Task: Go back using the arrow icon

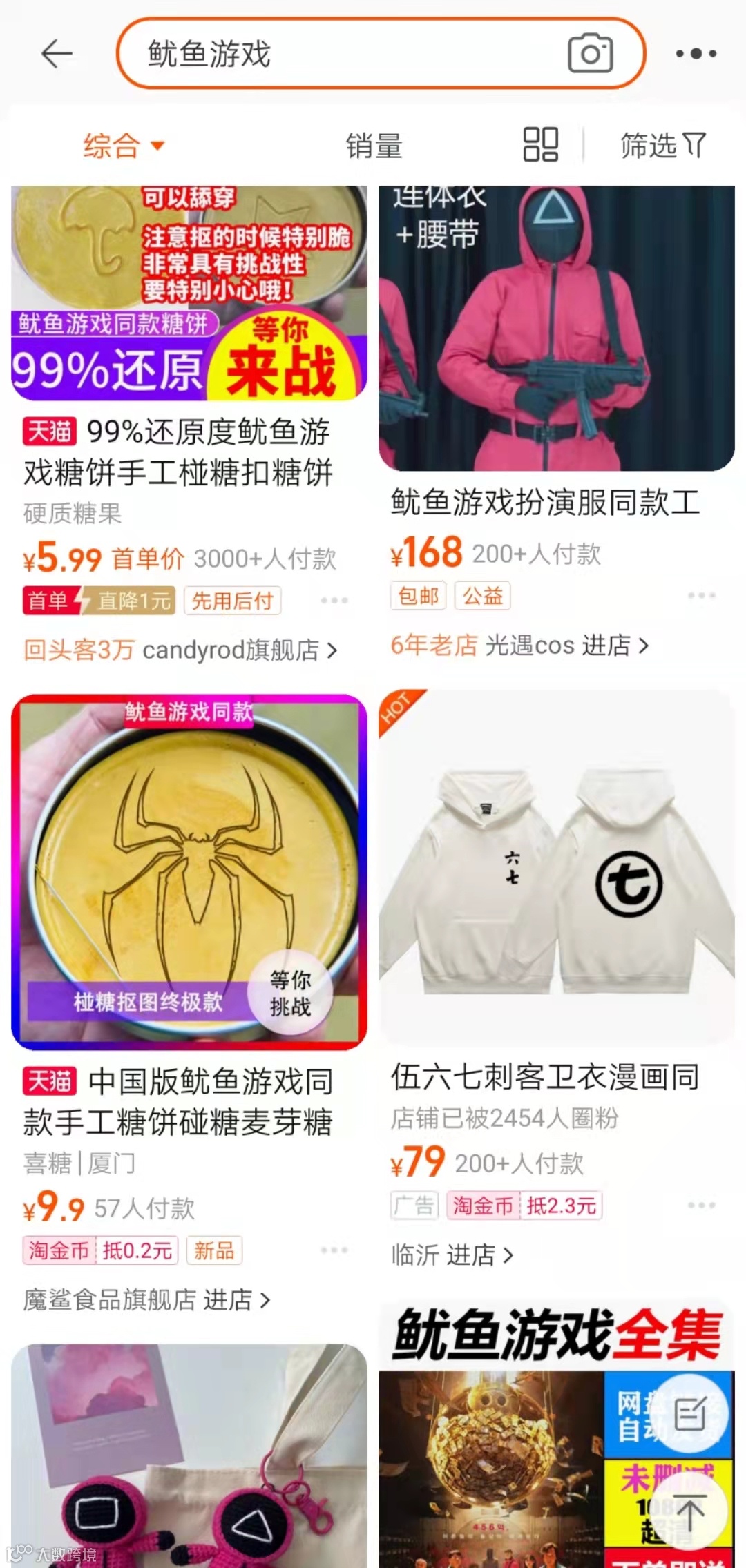Action: click(x=57, y=54)
